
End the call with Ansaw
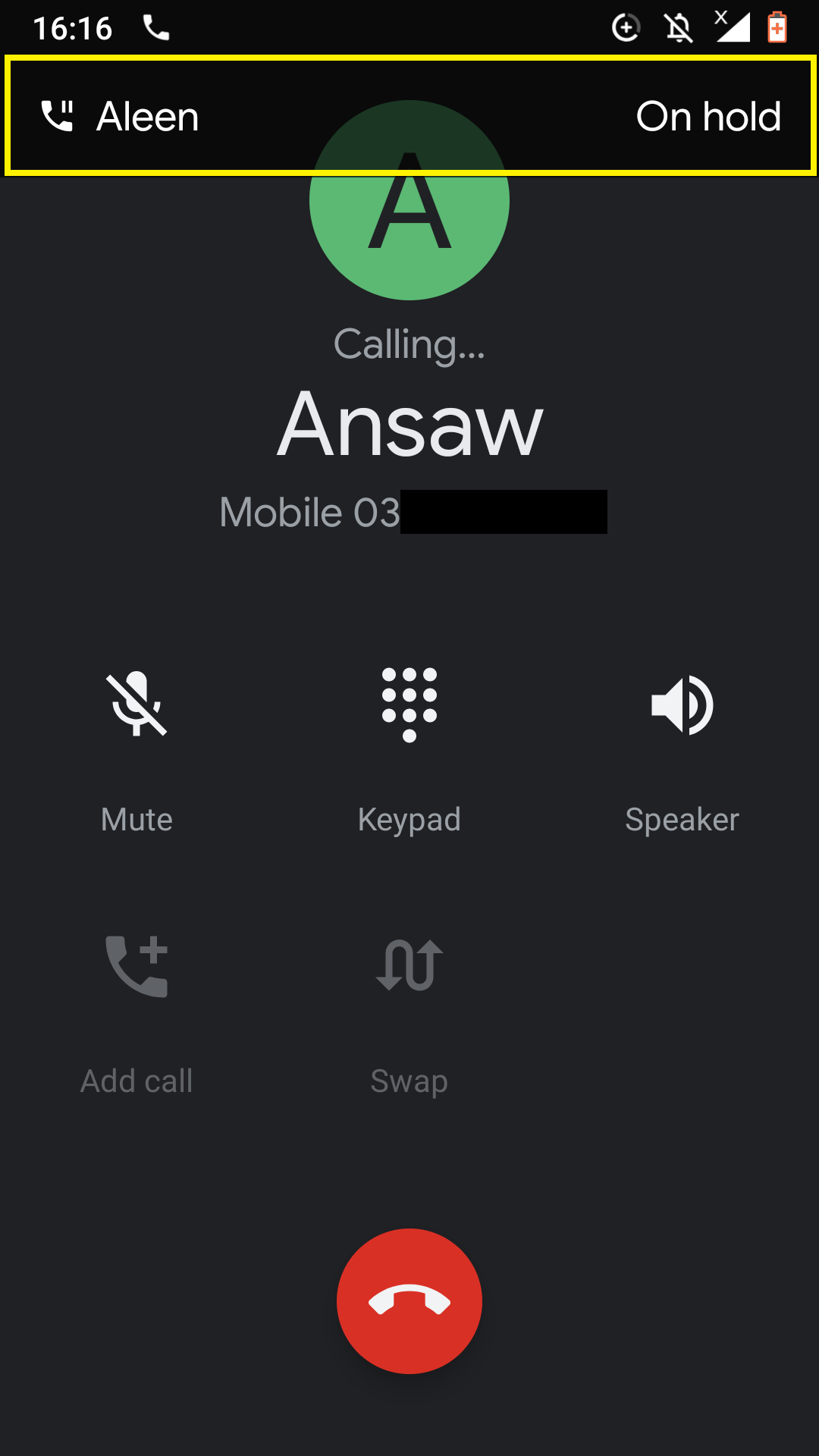coord(409,1301)
